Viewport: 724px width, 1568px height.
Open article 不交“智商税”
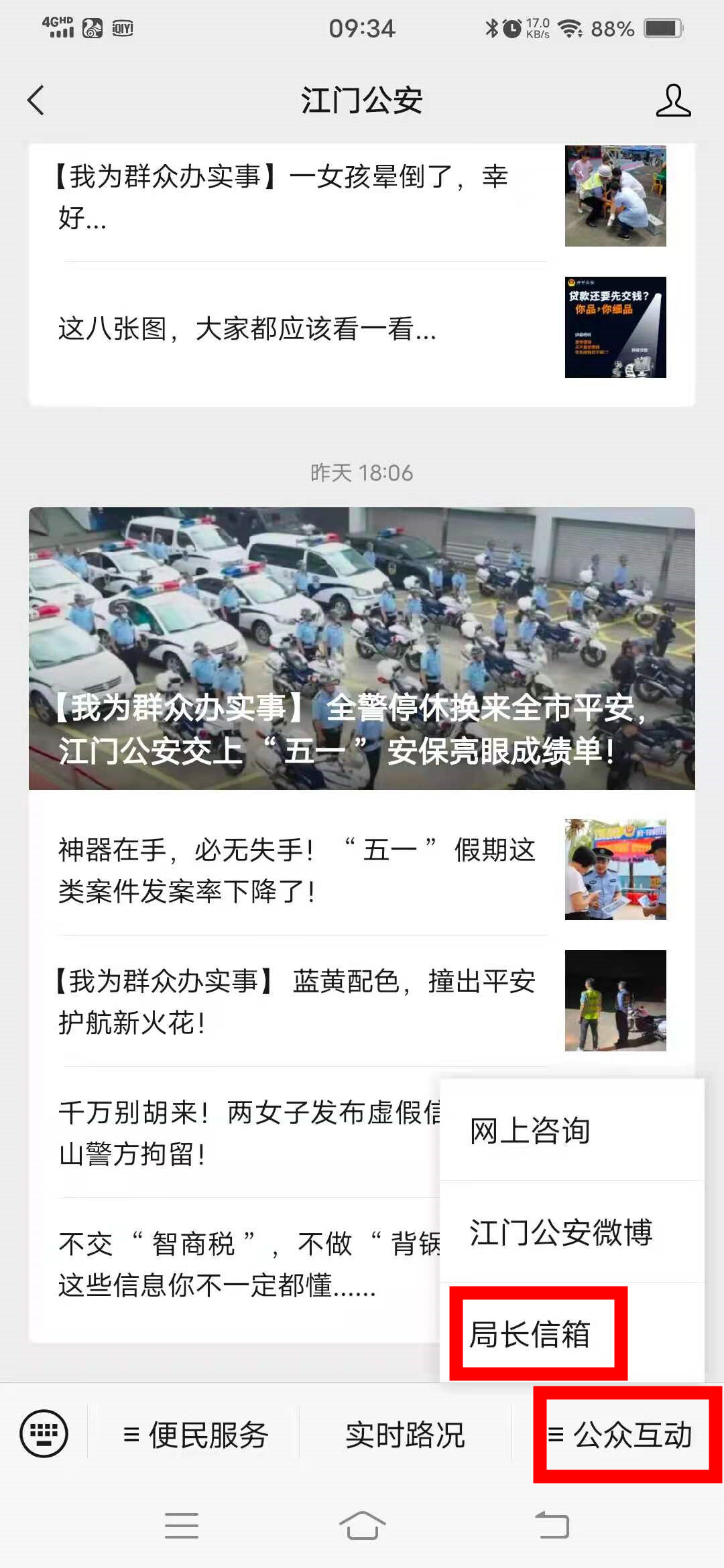coord(241,1264)
